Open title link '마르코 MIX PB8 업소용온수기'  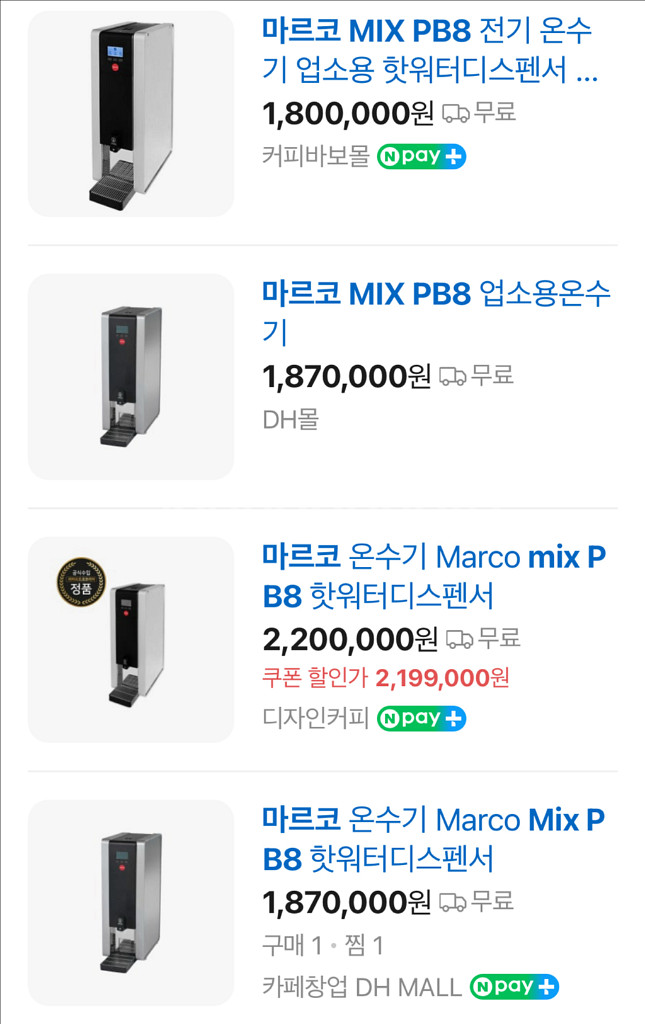click(436, 312)
